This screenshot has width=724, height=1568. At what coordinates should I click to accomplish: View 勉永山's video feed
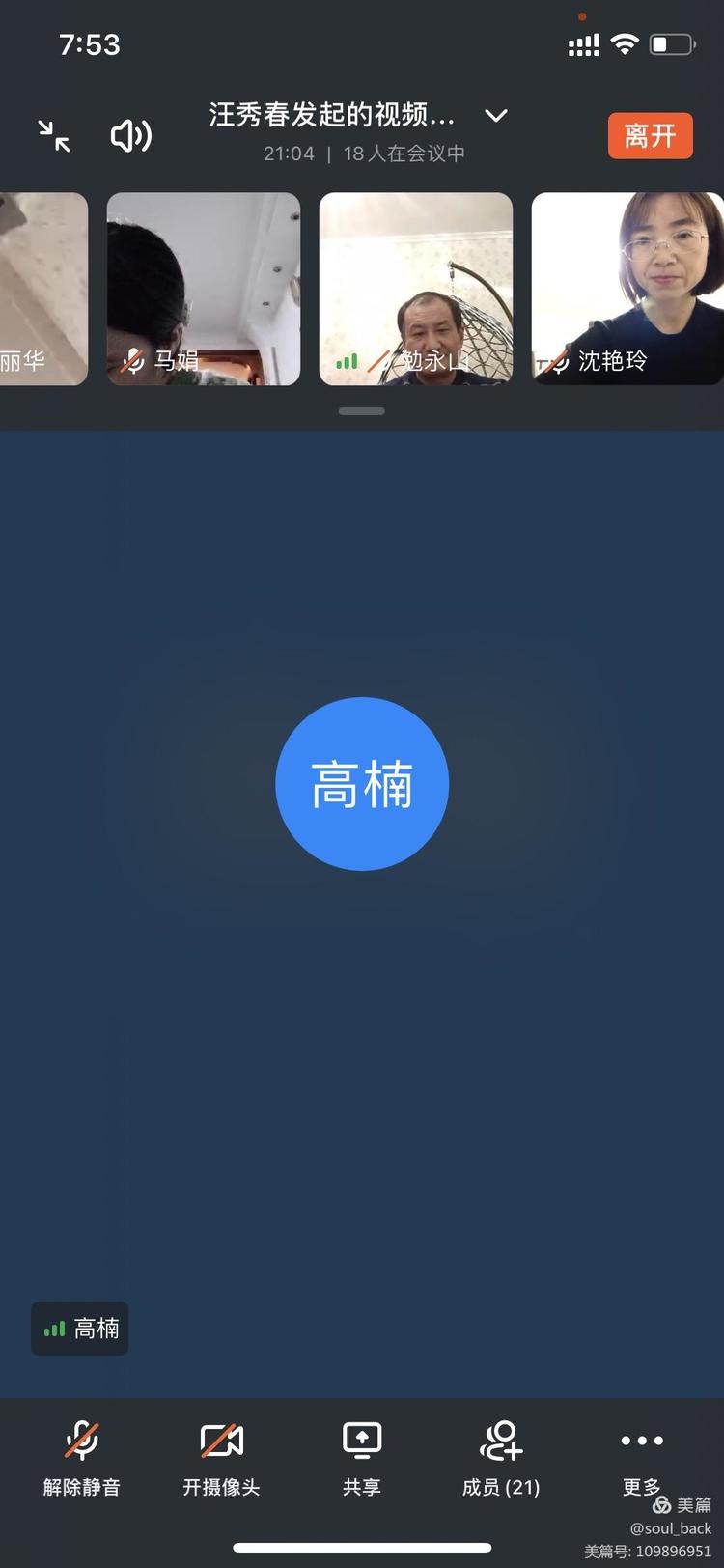[x=415, y=289]
